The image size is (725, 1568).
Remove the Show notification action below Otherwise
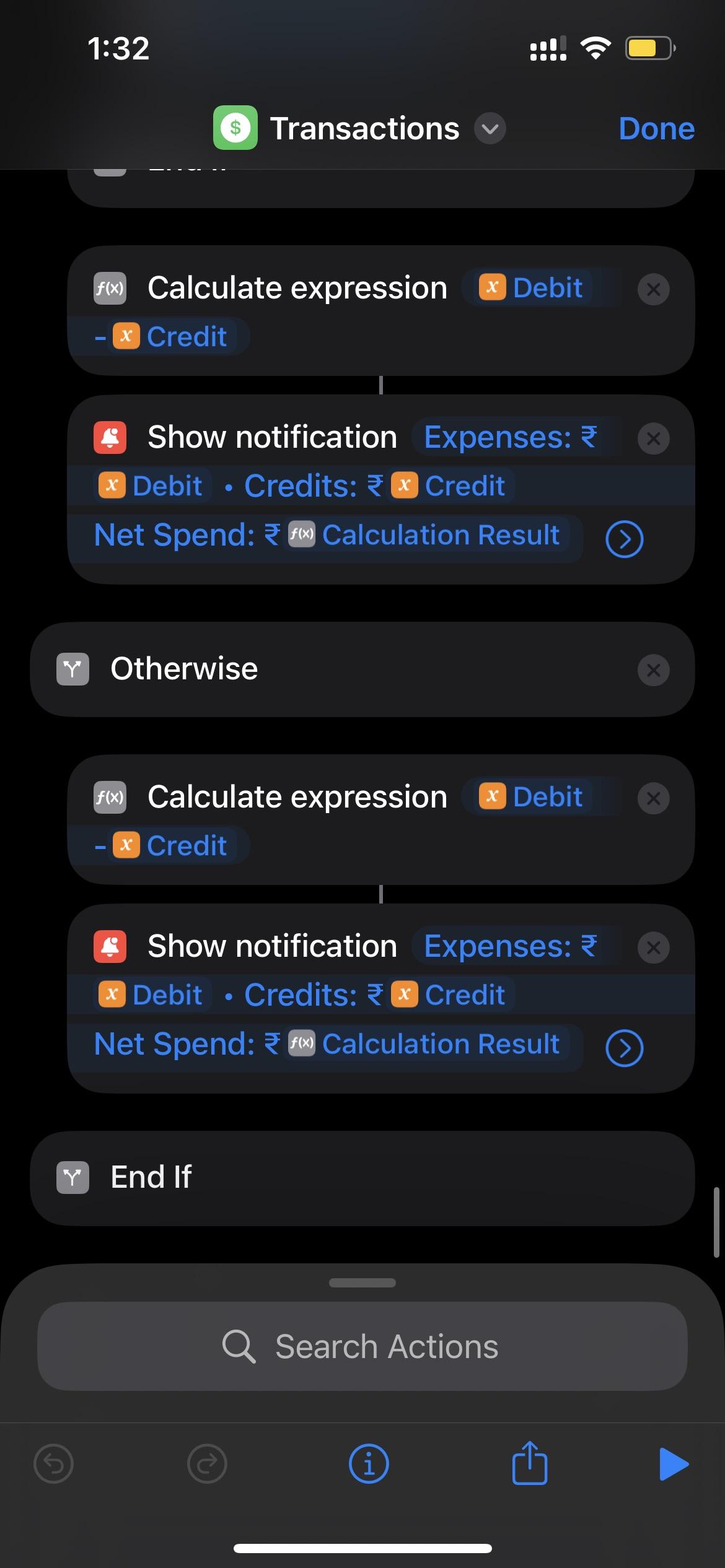653,947
